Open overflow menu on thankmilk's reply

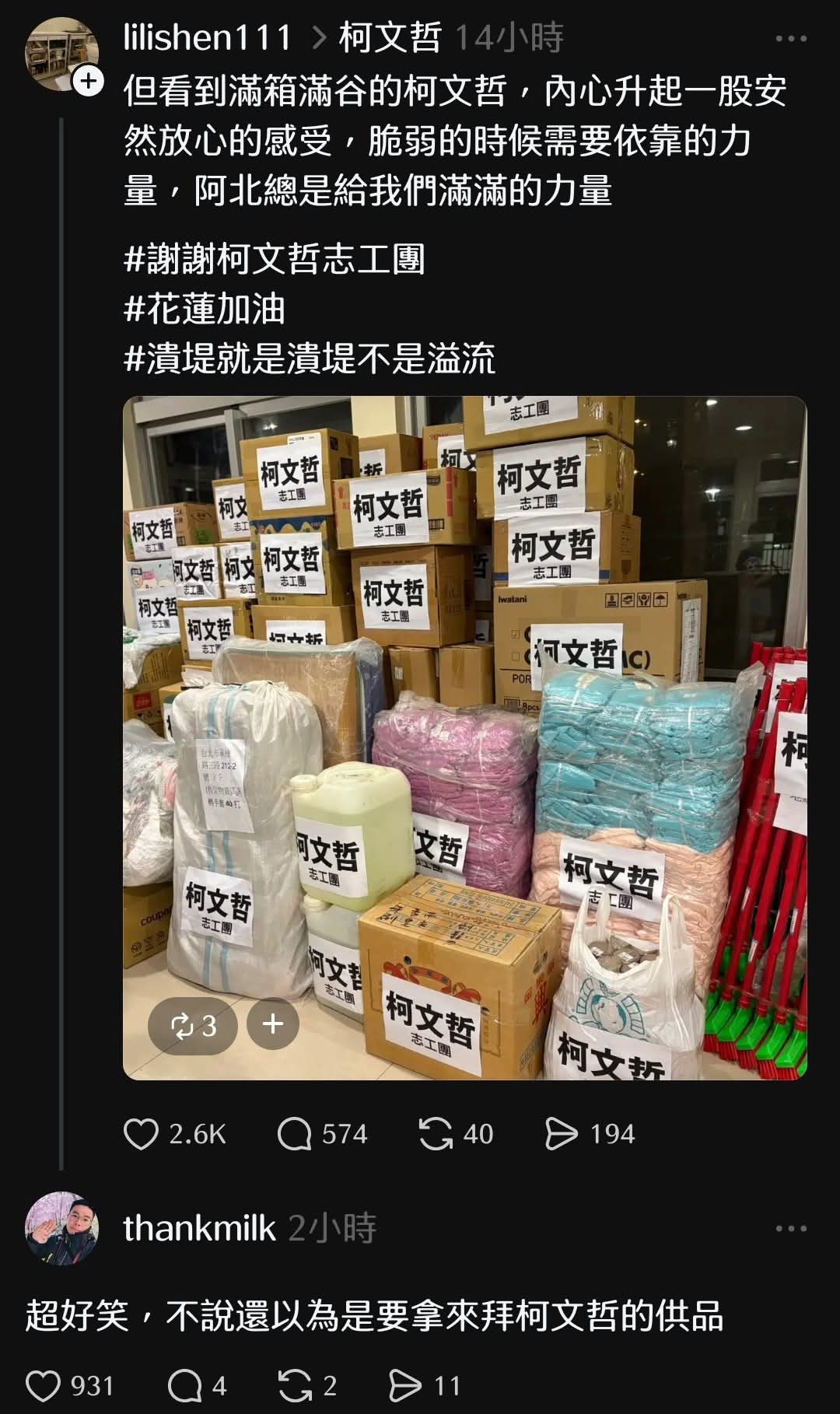(791, 1229)
